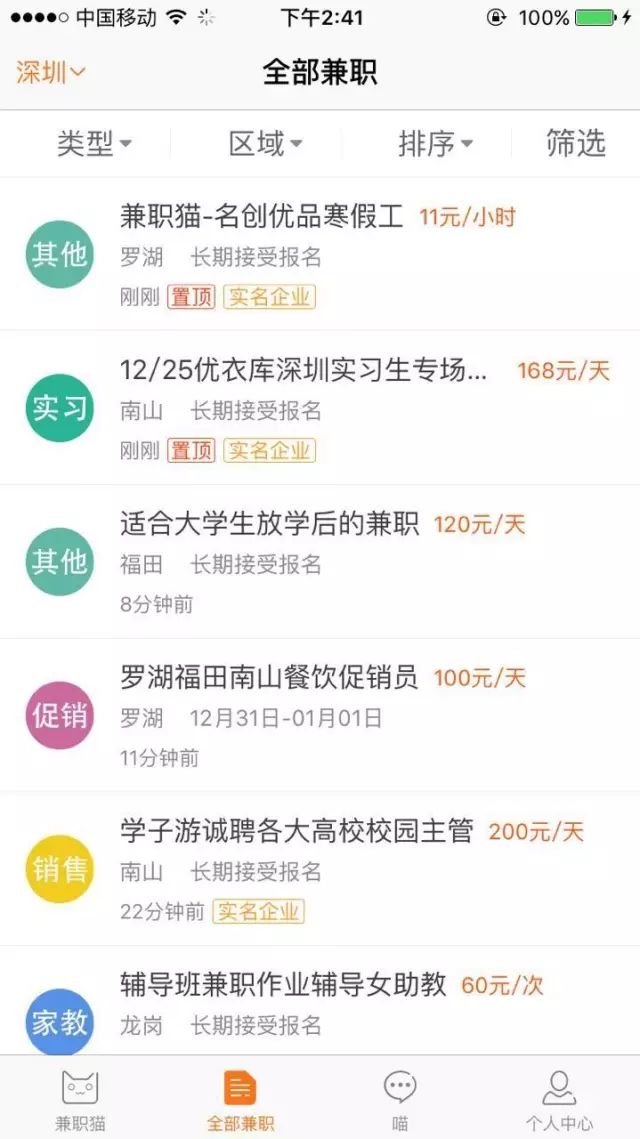Expand the 类型 filter dropdown
Screen dimensions: 640x1139
tap(94, 144)
